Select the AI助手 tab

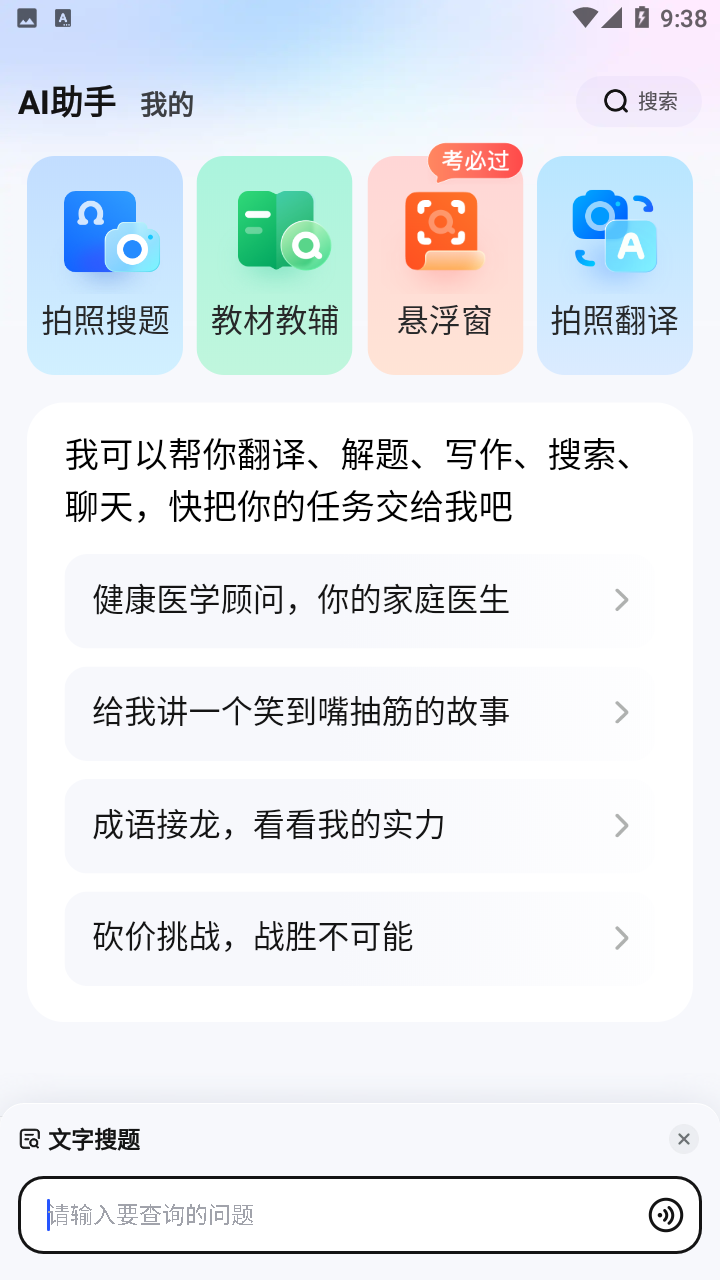pos(67,102)
